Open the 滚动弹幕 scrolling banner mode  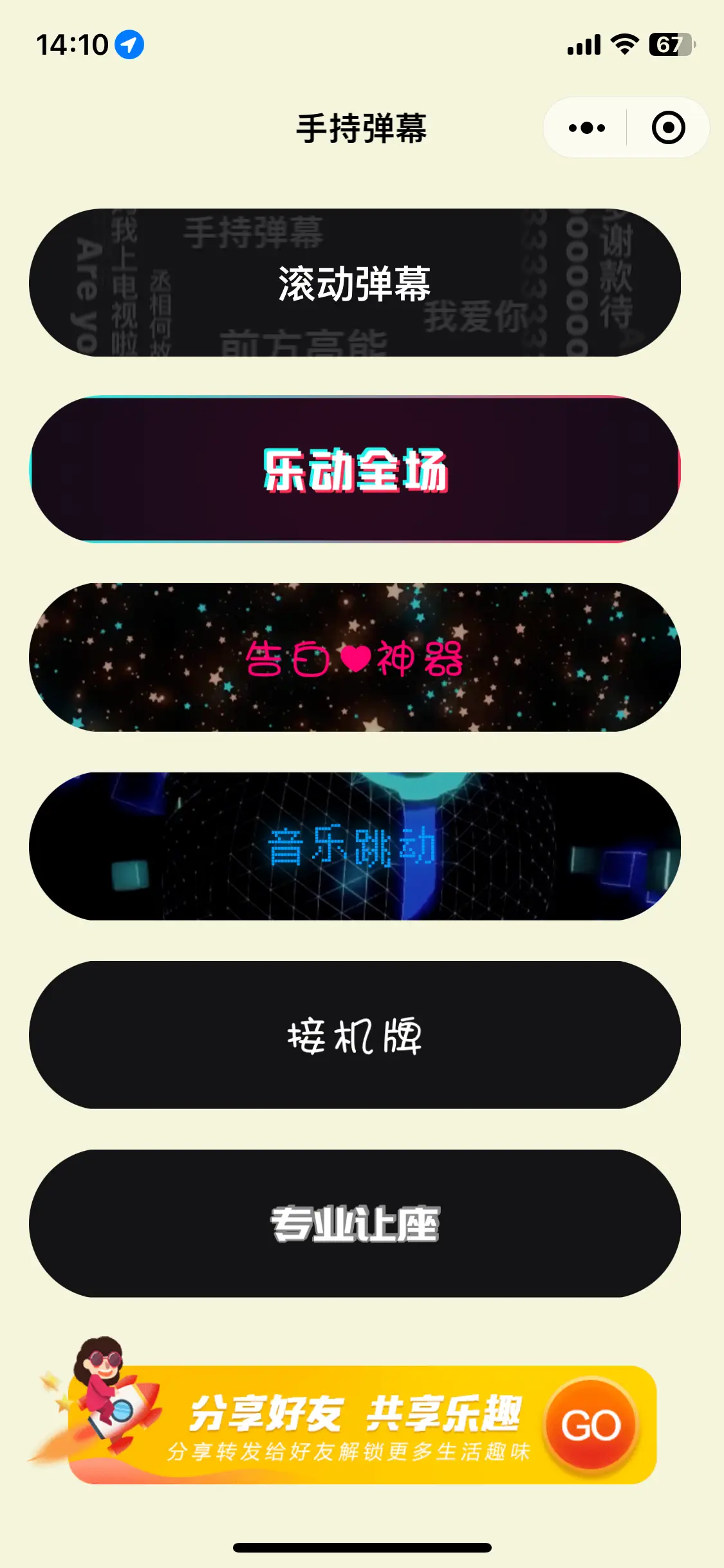click(355, 283)
